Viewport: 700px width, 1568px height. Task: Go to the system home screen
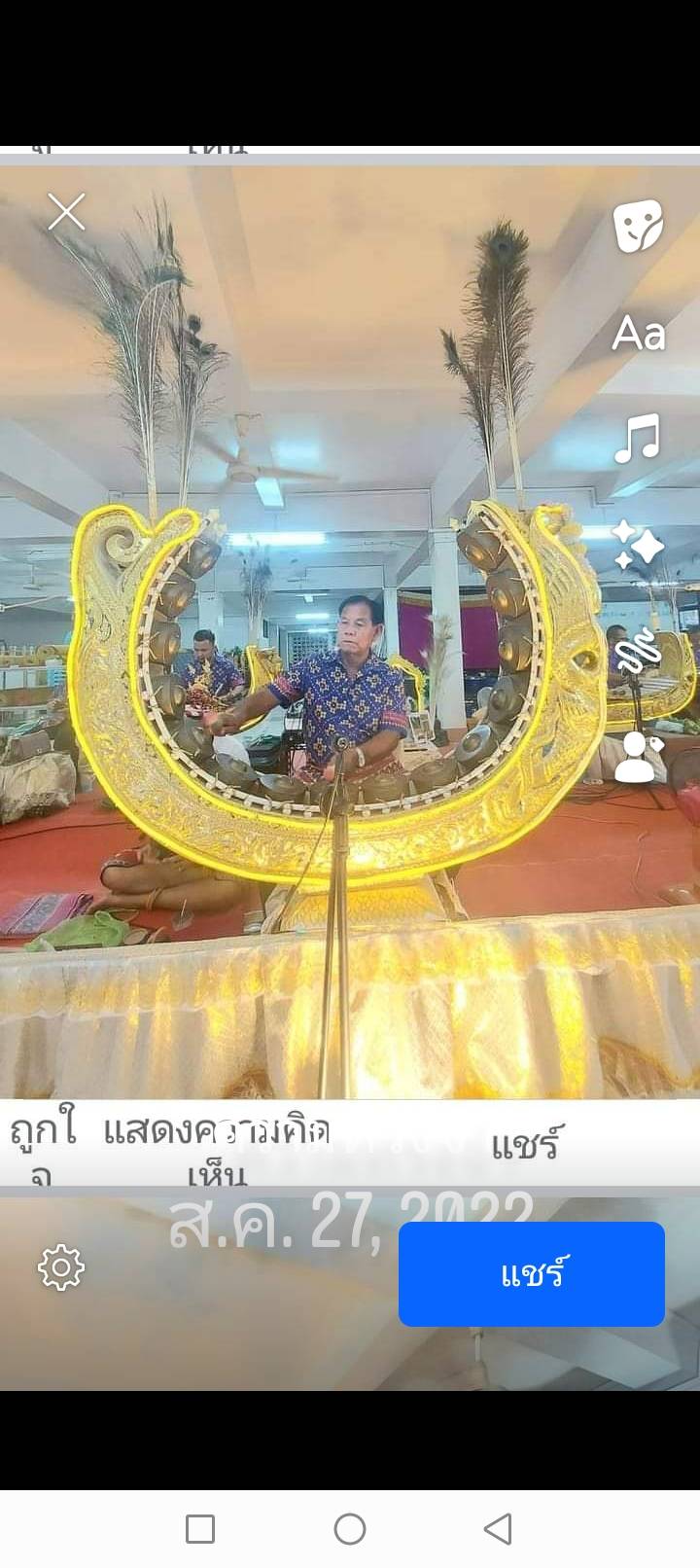pos(350,1529)
